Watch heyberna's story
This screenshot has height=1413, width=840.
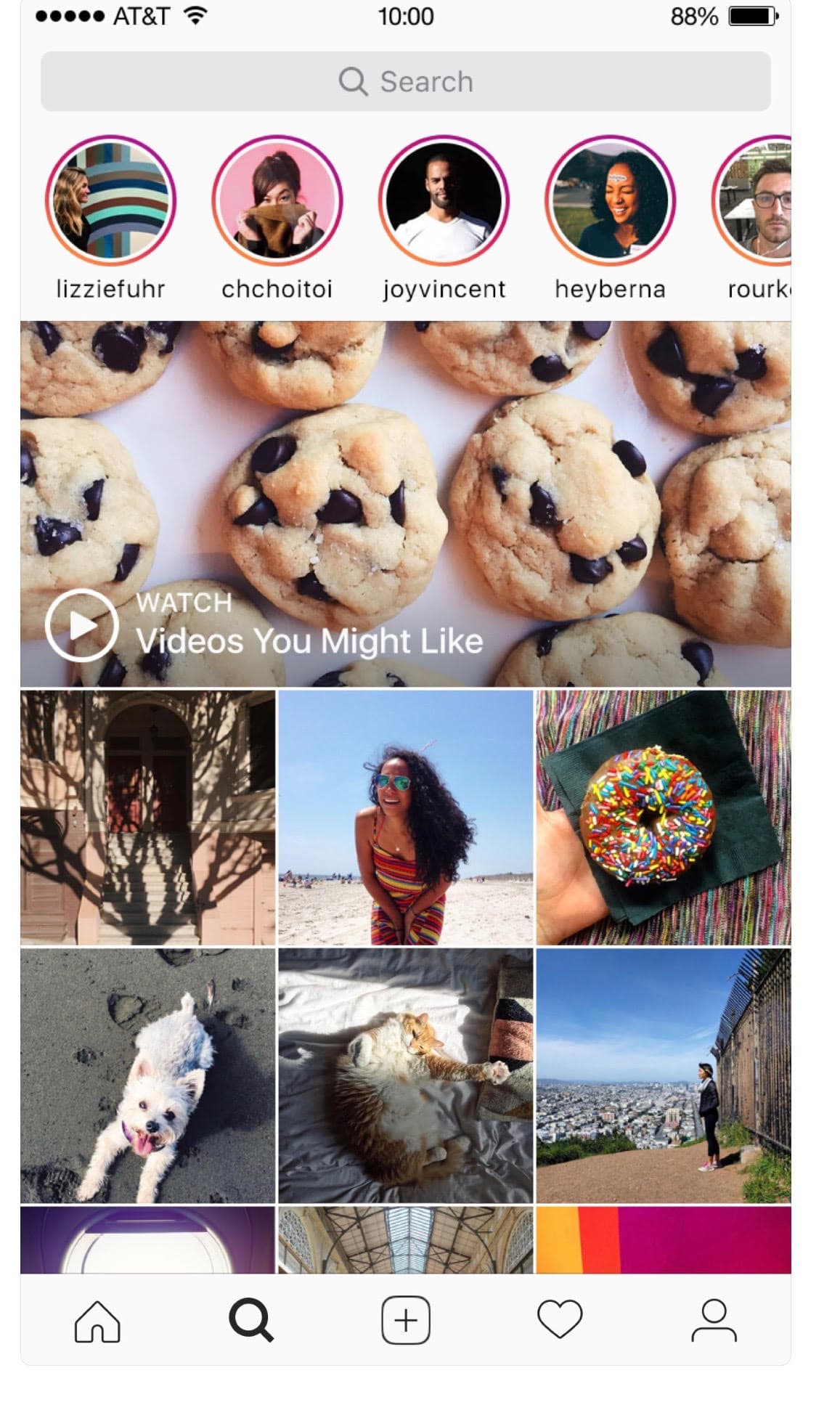click(x=610, y=200)
